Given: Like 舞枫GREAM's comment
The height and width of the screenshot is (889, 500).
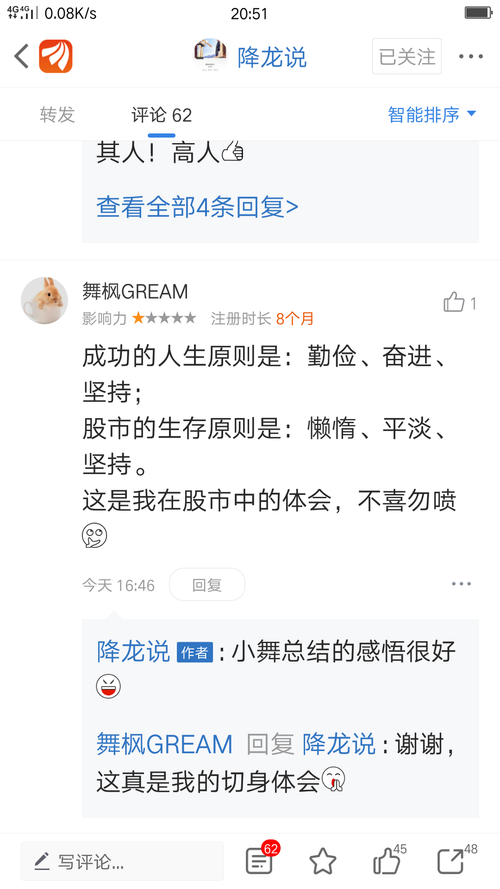Looking at the screenshot, I should (x=460, y=303).
